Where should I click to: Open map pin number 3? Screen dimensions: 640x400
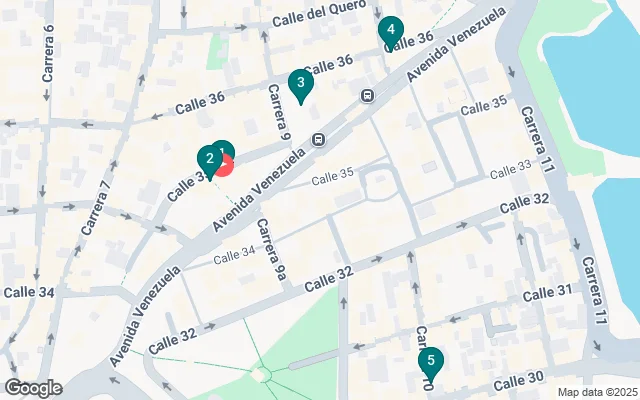(300, 84)
